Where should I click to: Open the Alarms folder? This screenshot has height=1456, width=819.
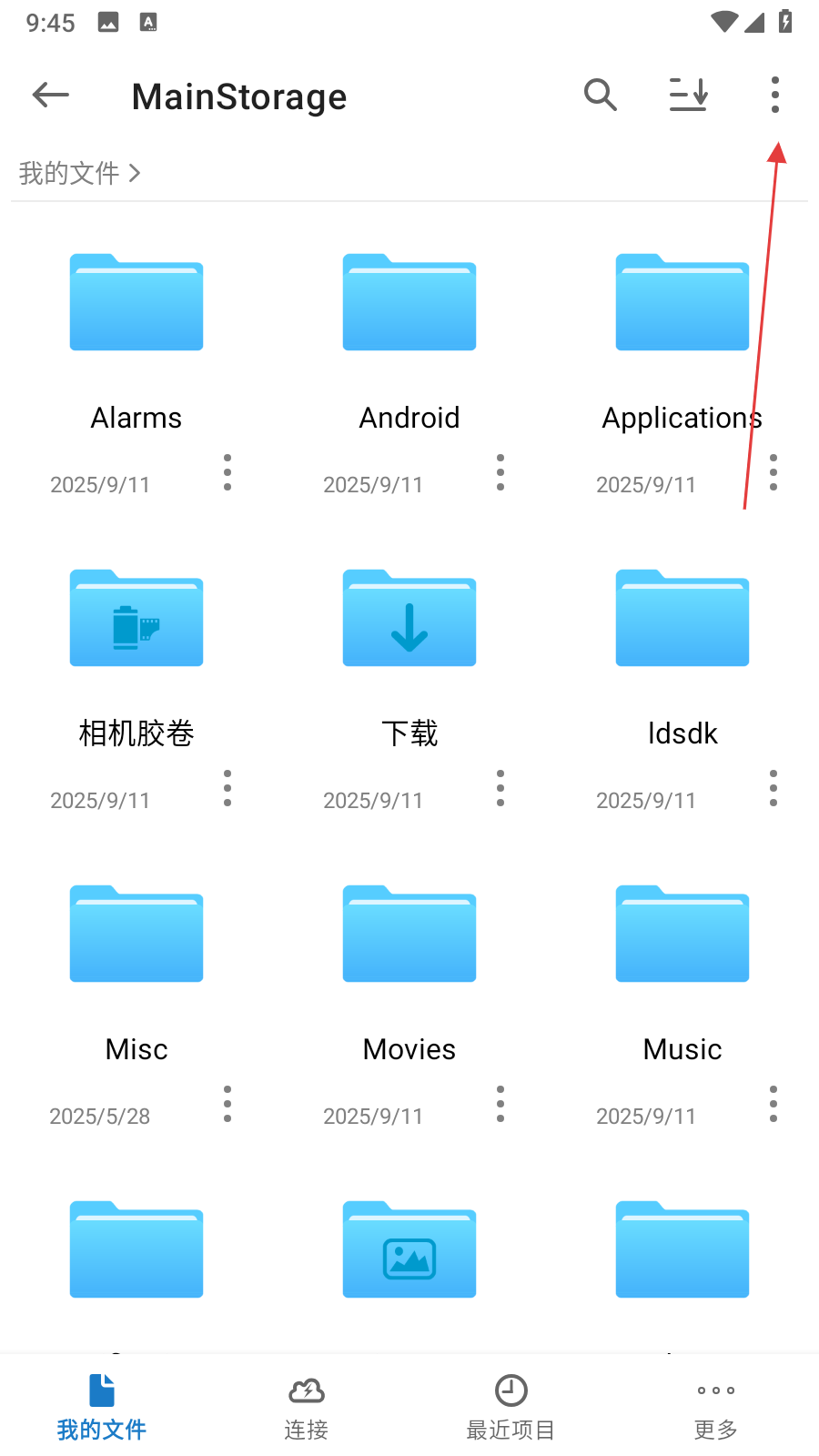[136, 303]
